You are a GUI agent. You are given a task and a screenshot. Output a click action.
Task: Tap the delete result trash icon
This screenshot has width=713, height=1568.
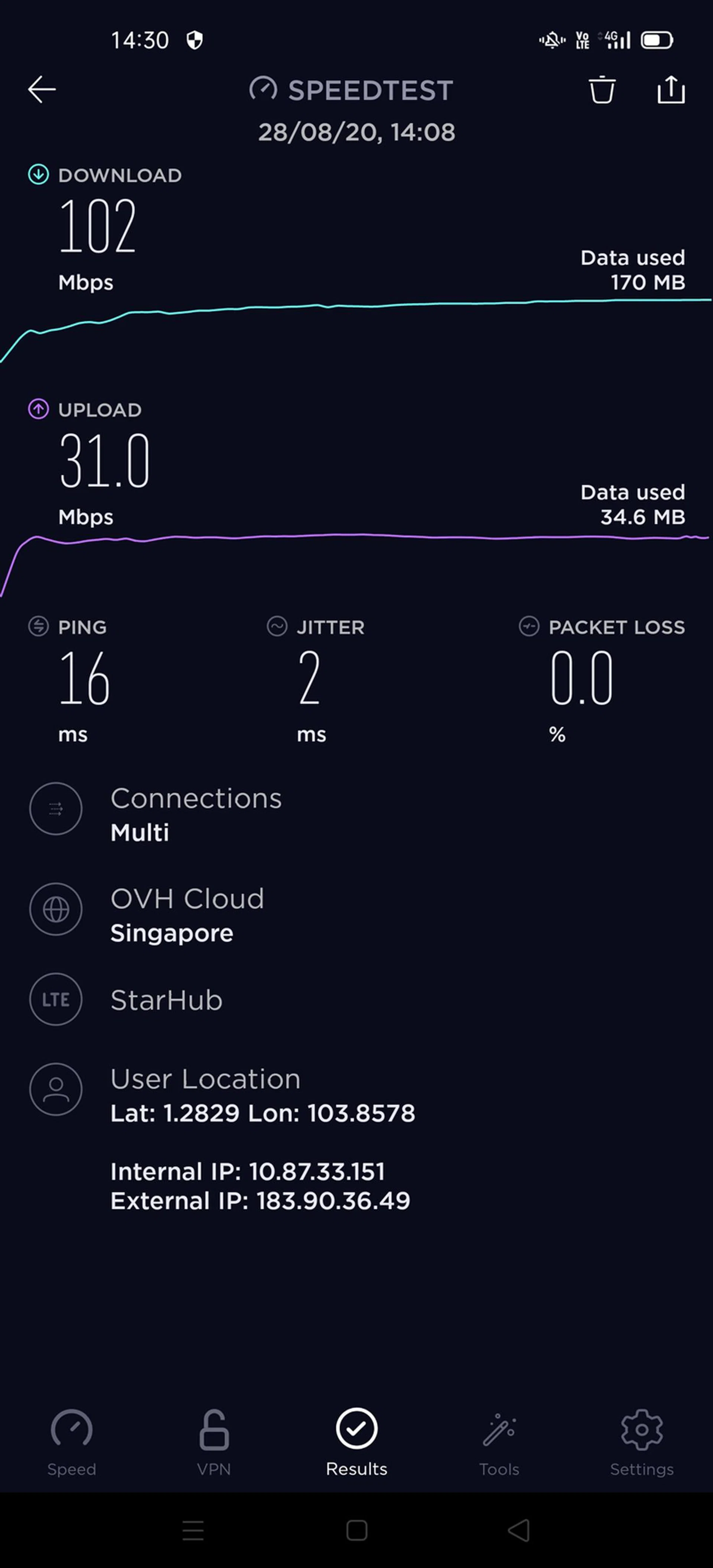coord(602,89)
